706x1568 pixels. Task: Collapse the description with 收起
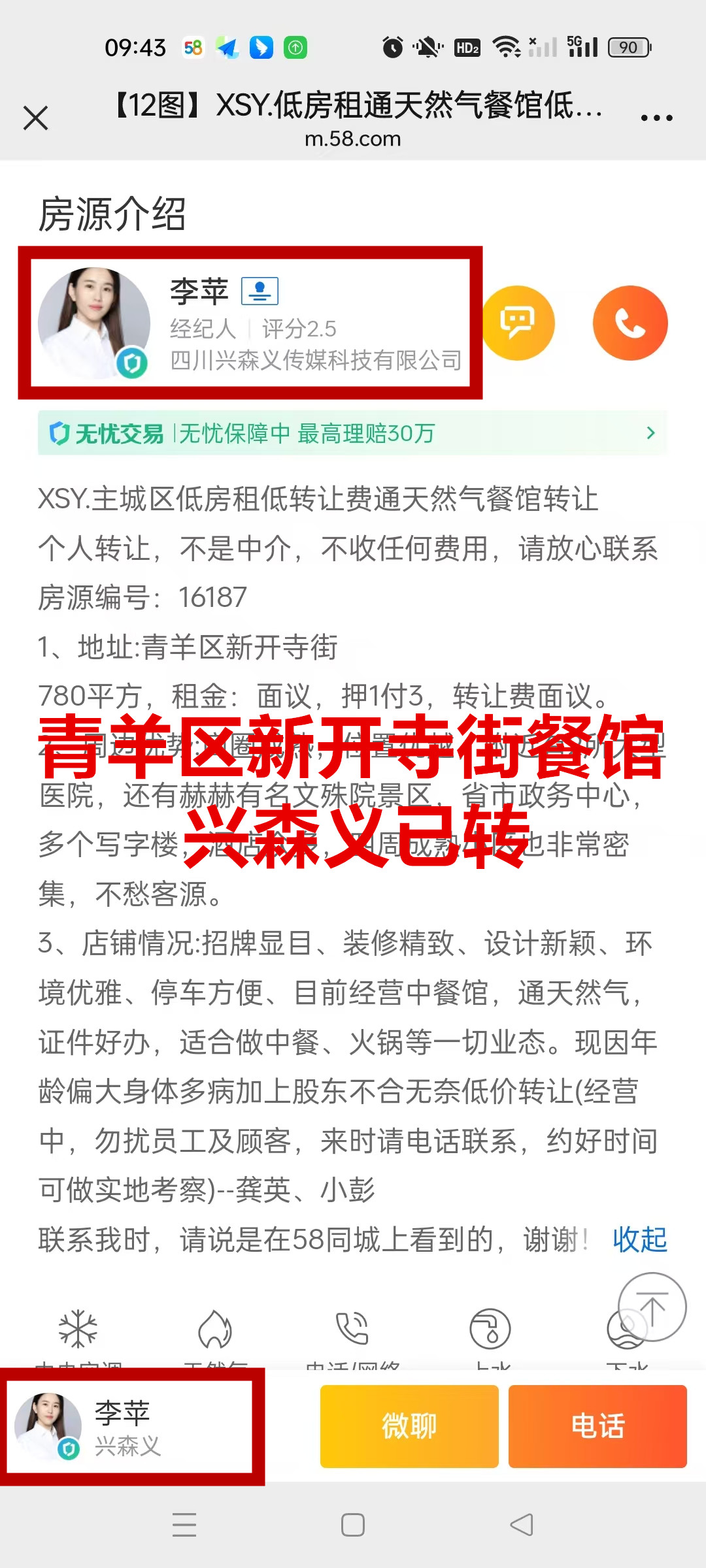click(639, 1239)
